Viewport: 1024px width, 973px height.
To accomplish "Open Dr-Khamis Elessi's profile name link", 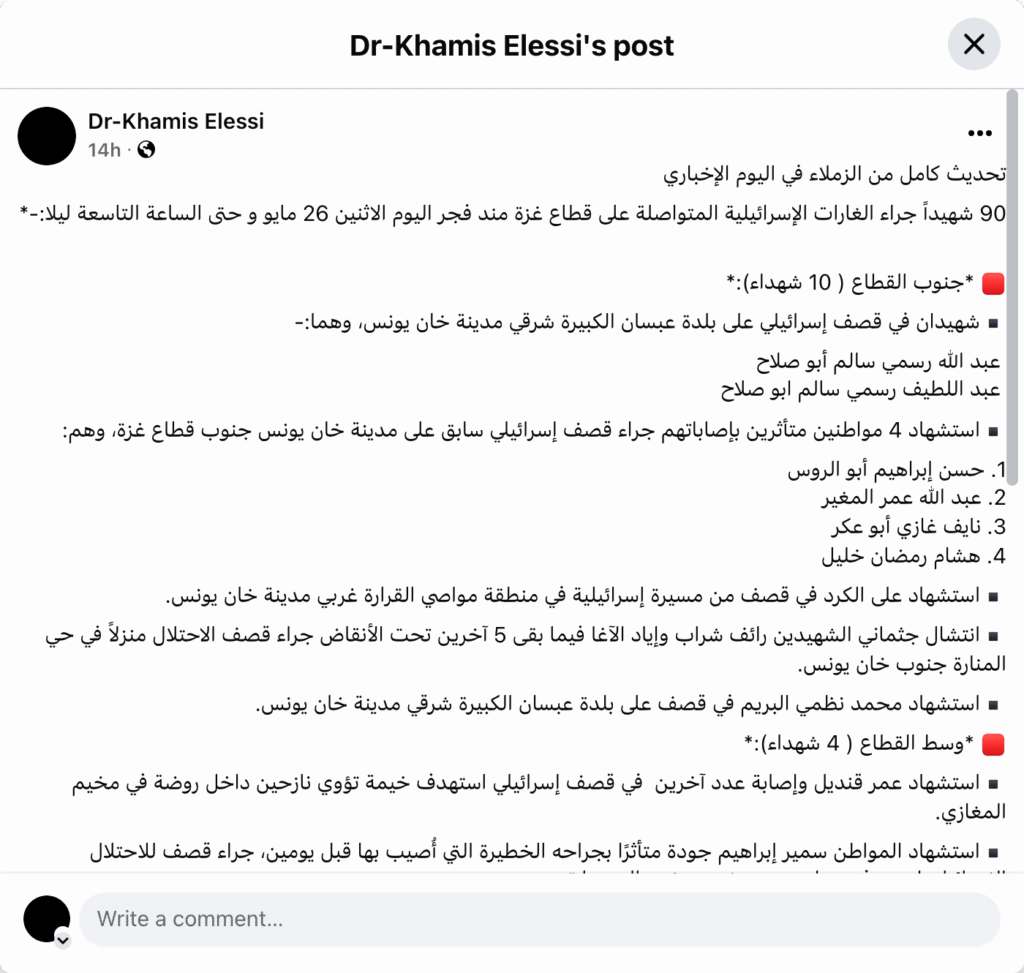I will [176, 122].
